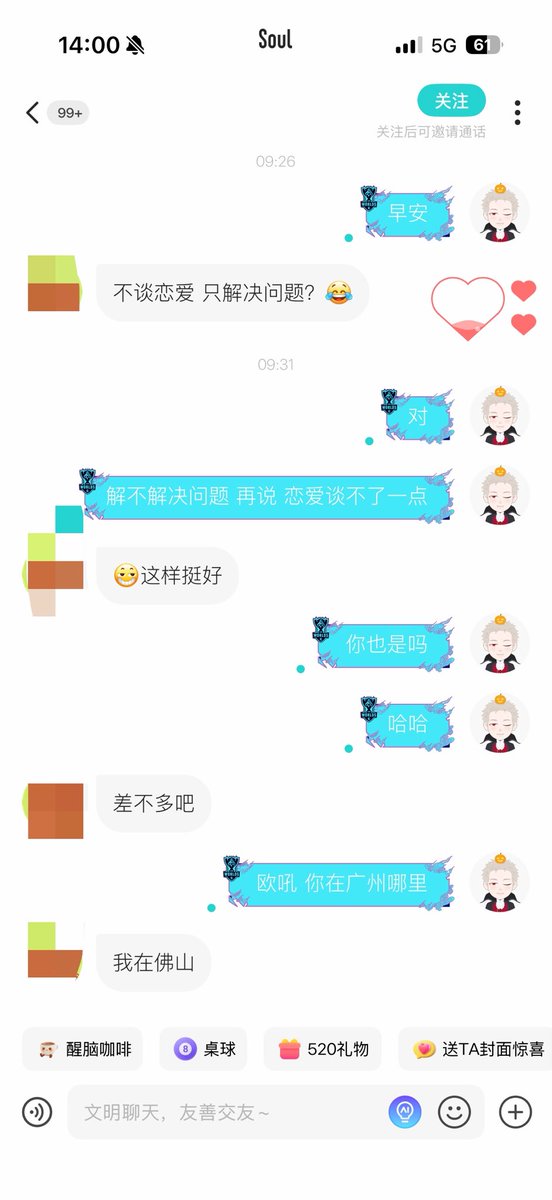Open the three-dot overflow menu

point(517,112)
